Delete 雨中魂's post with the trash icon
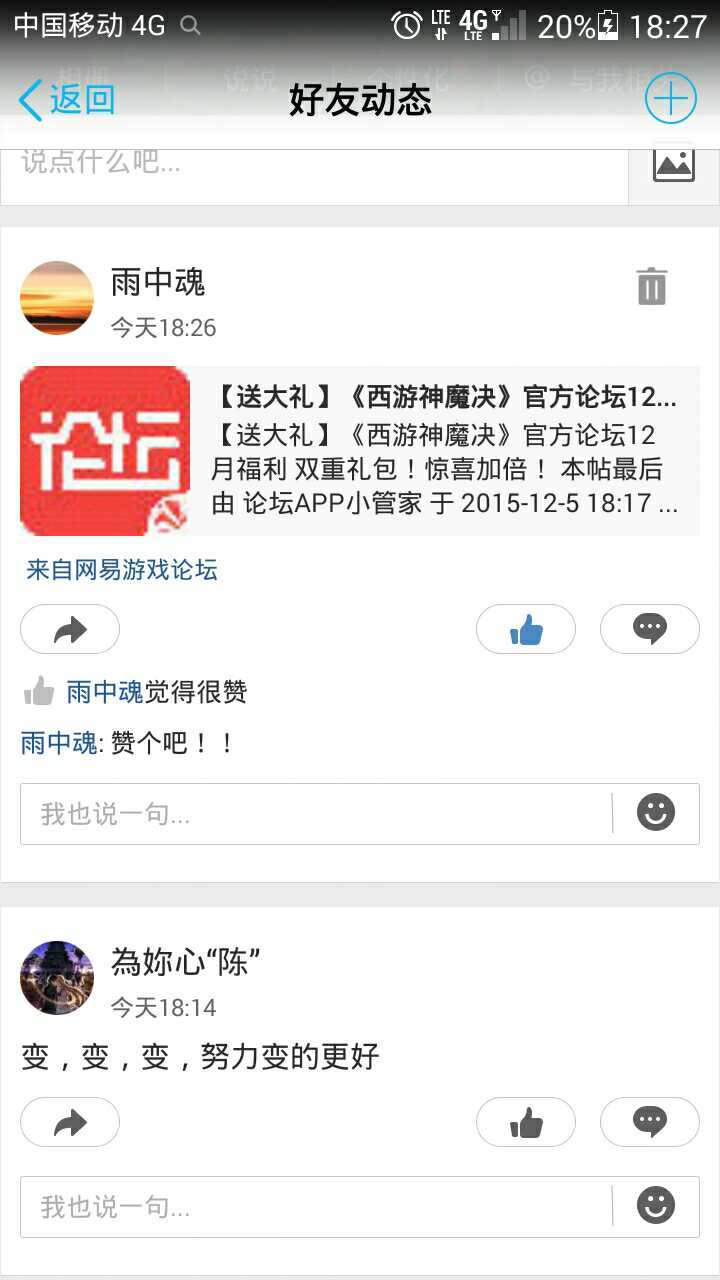Viewport: 720px width, 1280px height. point(651,286)
